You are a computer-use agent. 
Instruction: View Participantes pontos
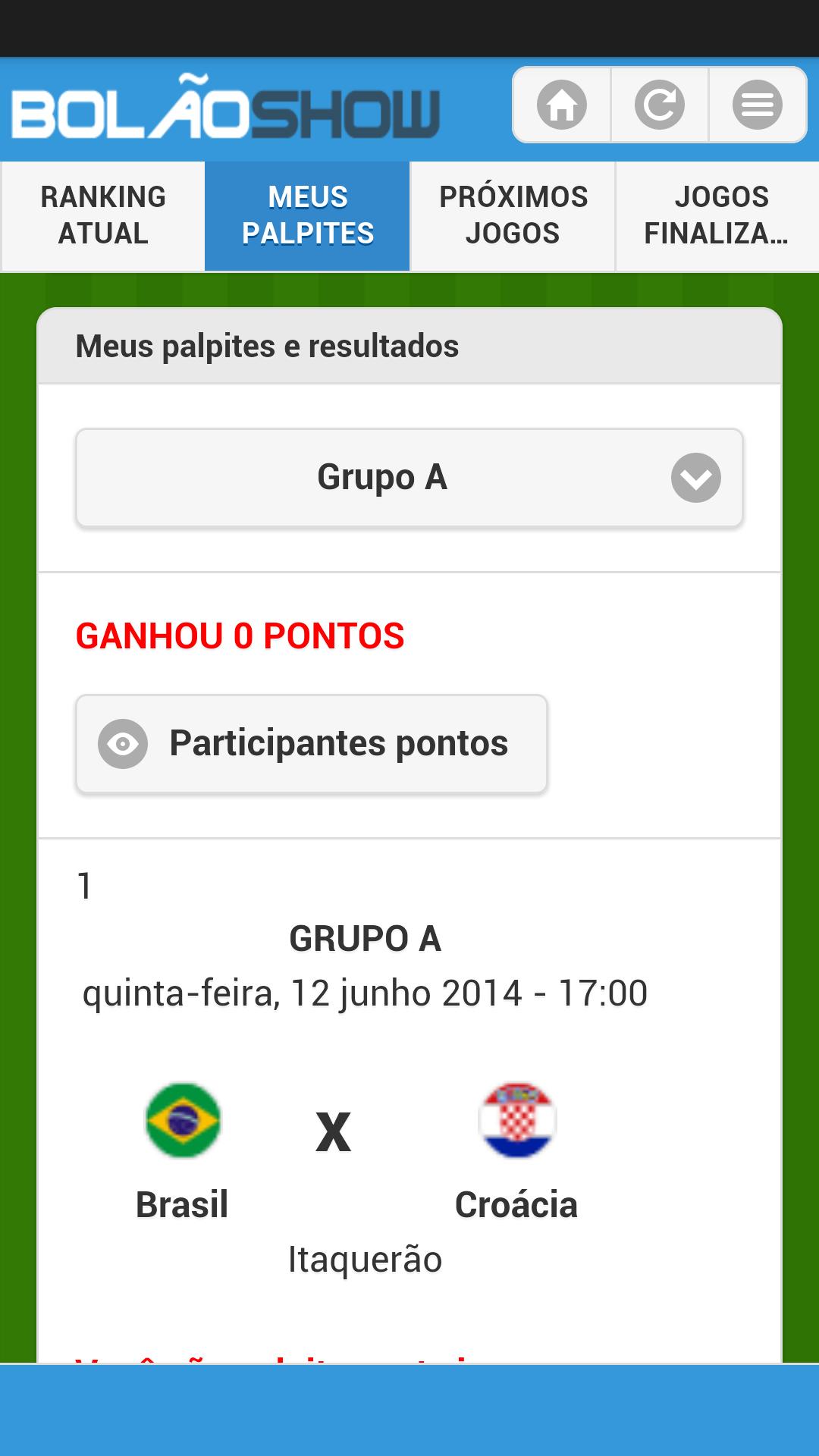(312, 744)
